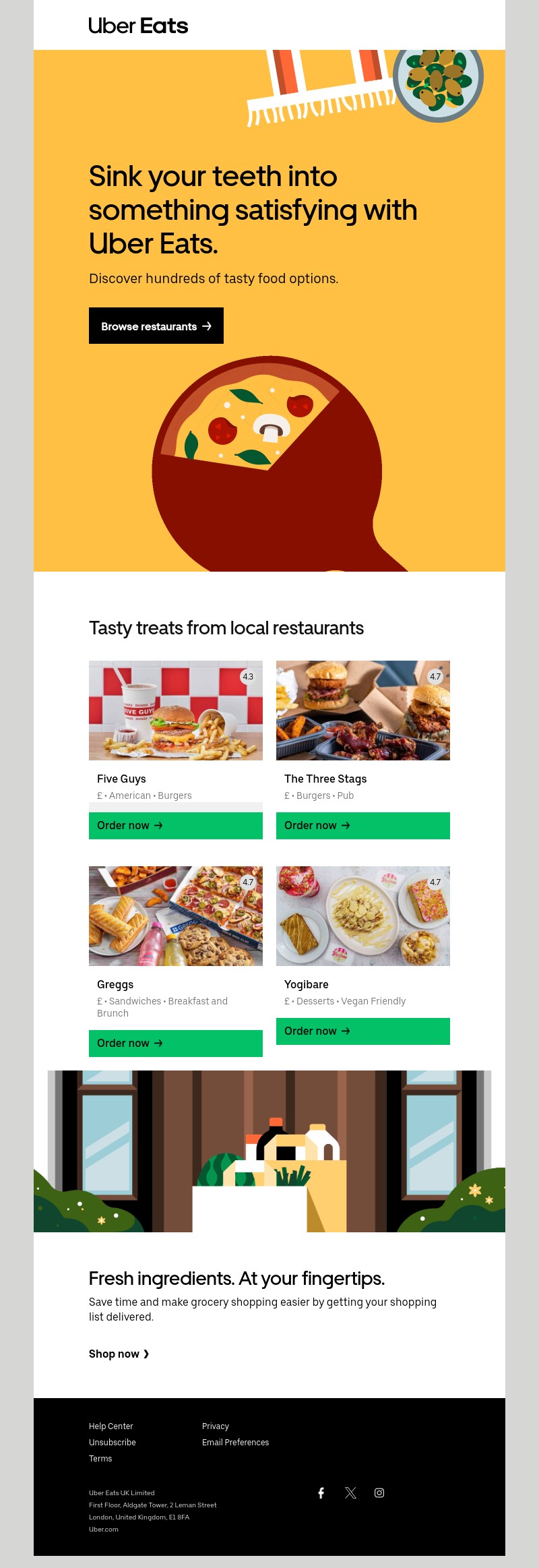
Task: Open the Greggs food photo
Action: click(x=175, y=916)
